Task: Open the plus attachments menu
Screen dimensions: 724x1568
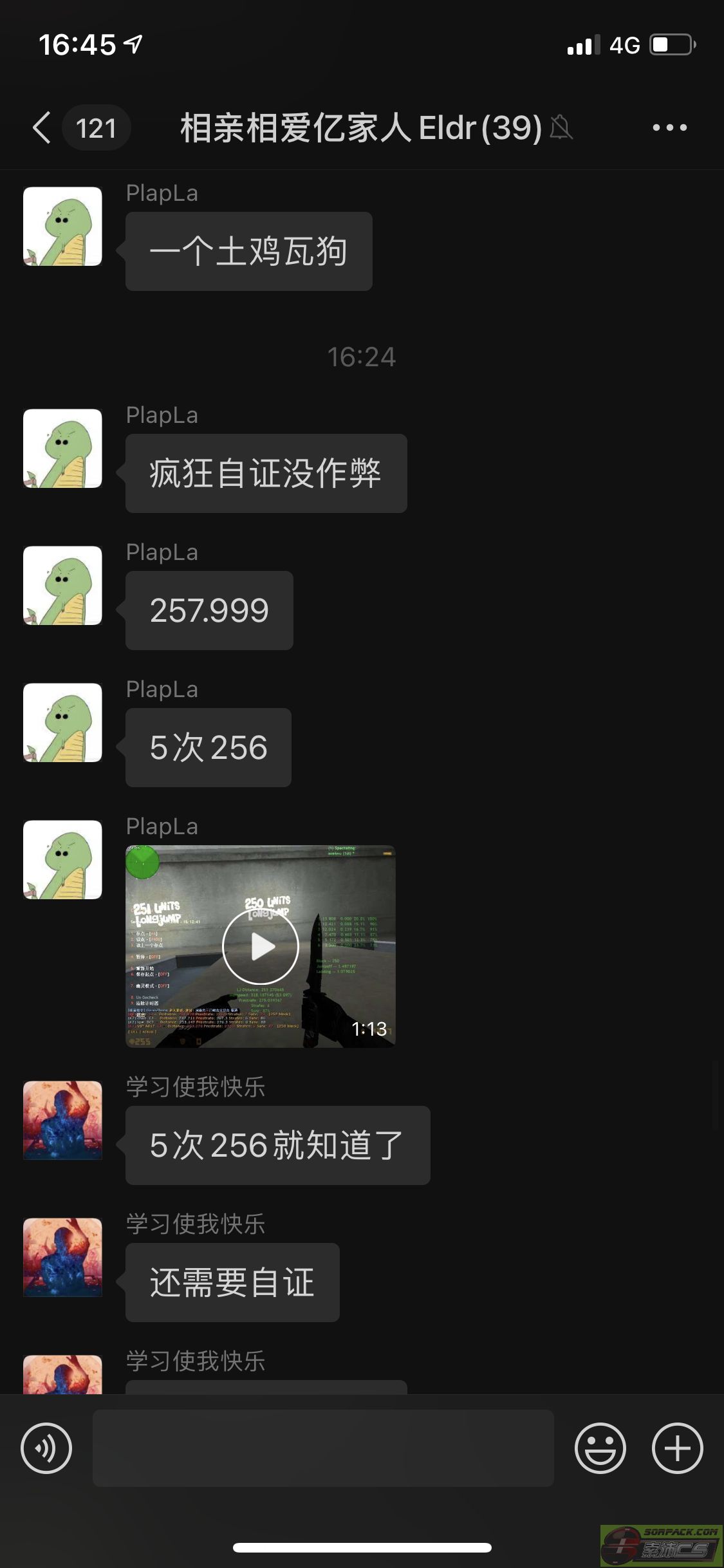Action: pos(677,1448)
